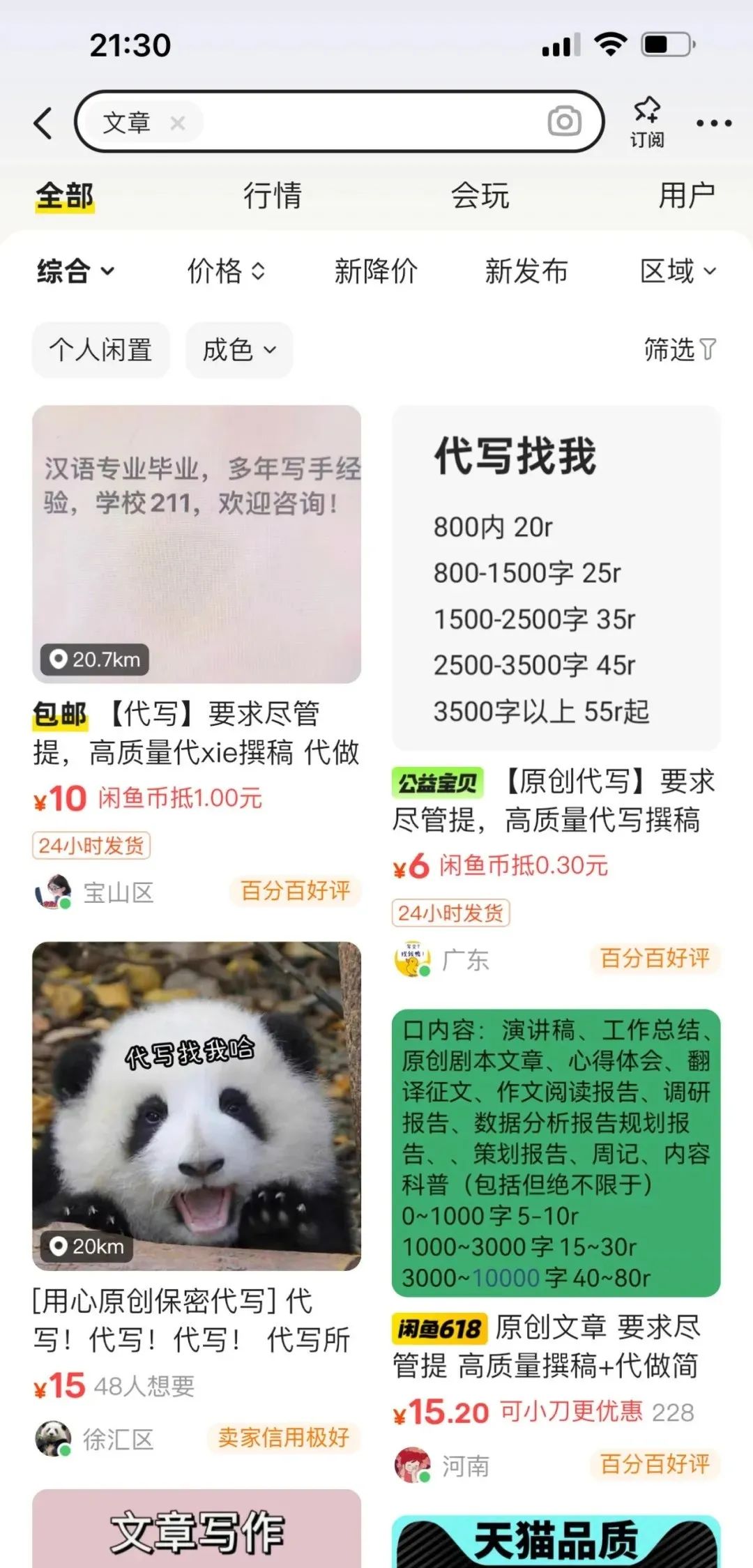The image size is (753, 1568).
Task: Select the 新发布 sort option
Action: [526, 271]
